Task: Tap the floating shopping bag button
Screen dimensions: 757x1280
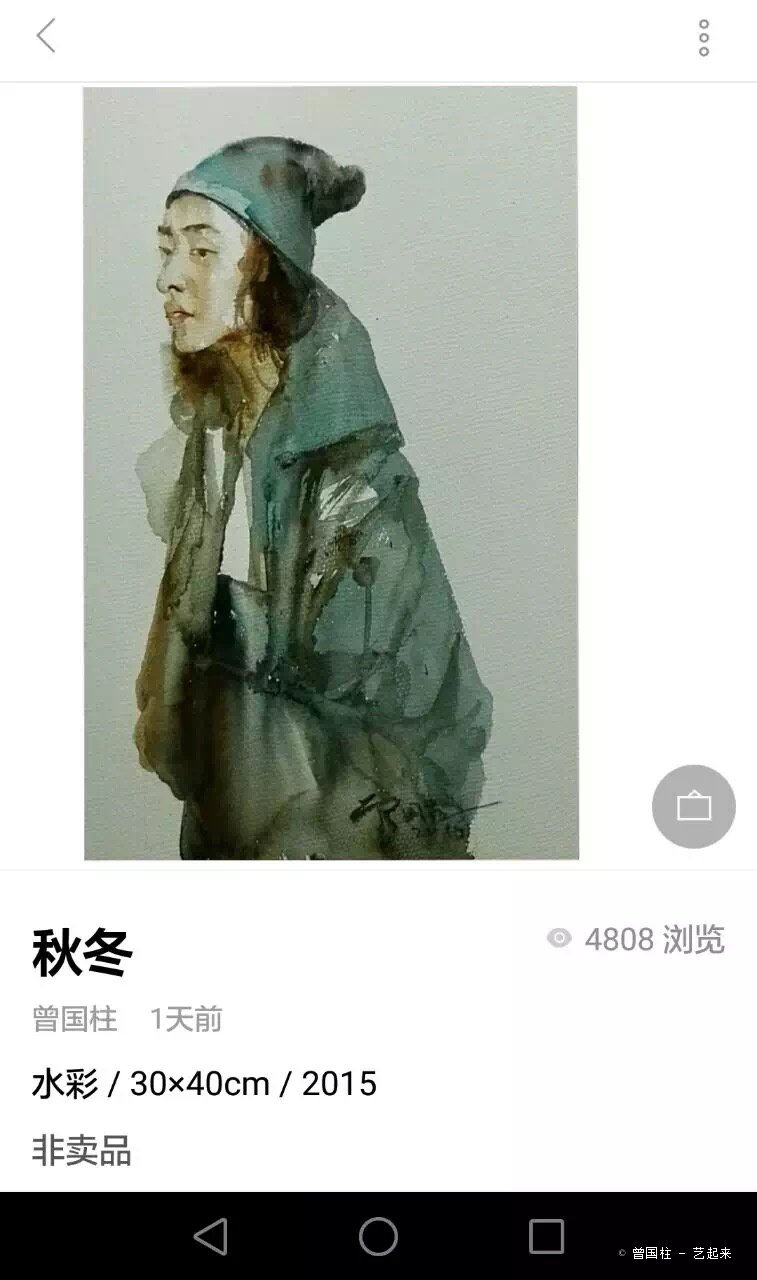Action: (x=694, y=806)
